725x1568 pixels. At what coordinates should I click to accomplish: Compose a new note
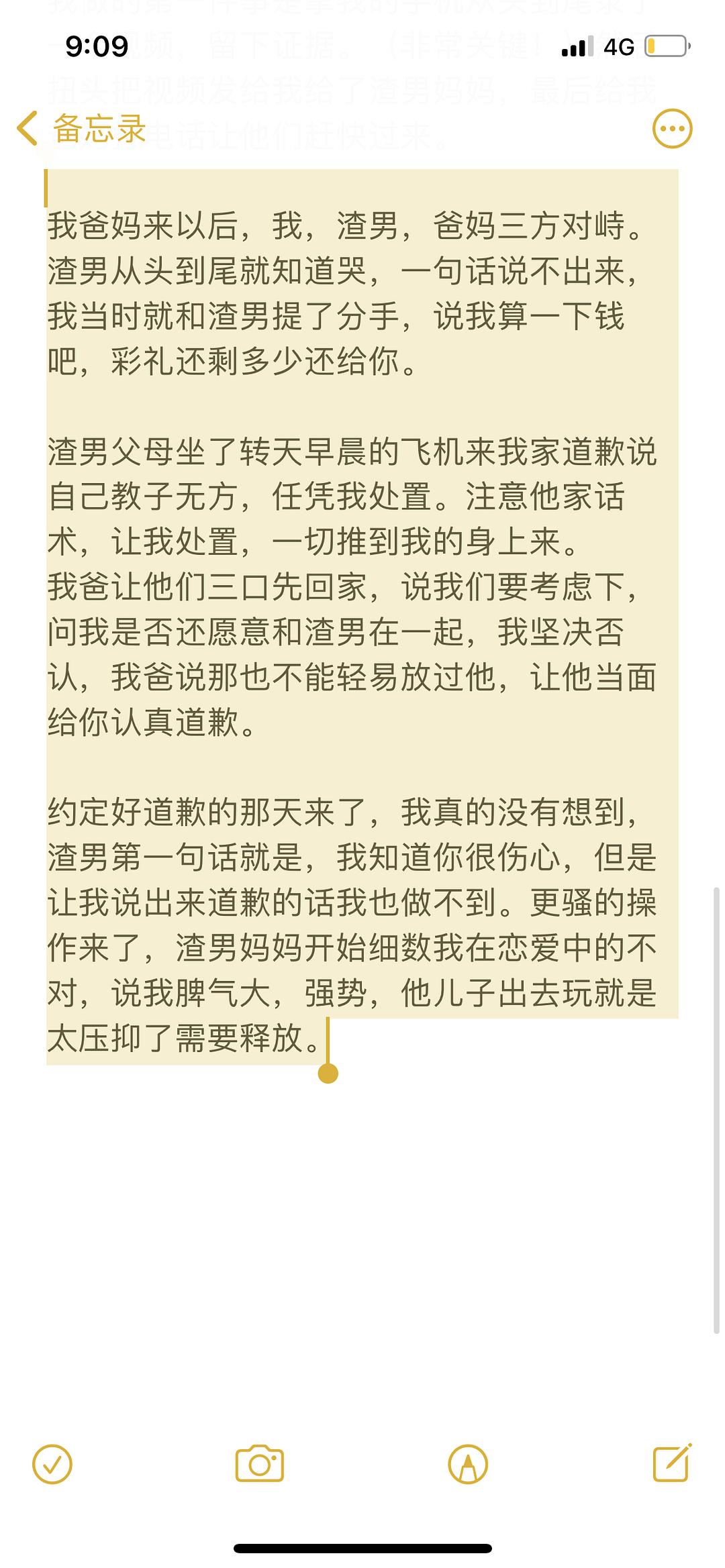click(672, 1463)
